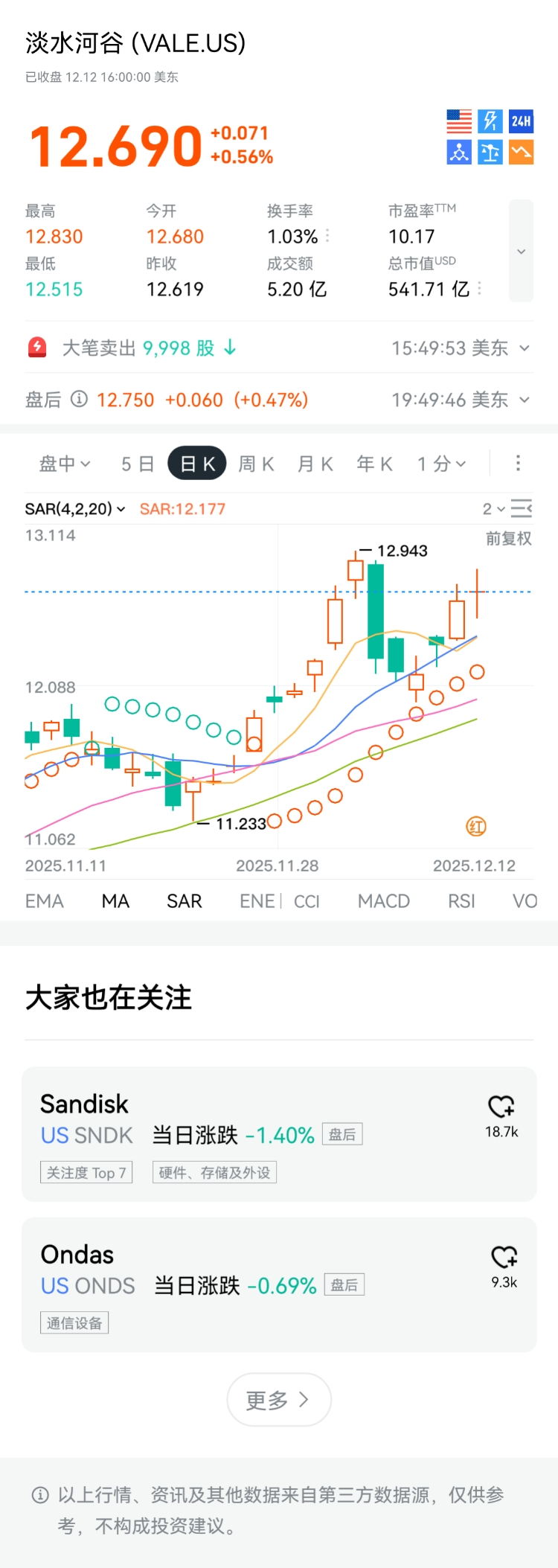
Task: Select the 周K weekly chart tab
Action: pos(256,464)
